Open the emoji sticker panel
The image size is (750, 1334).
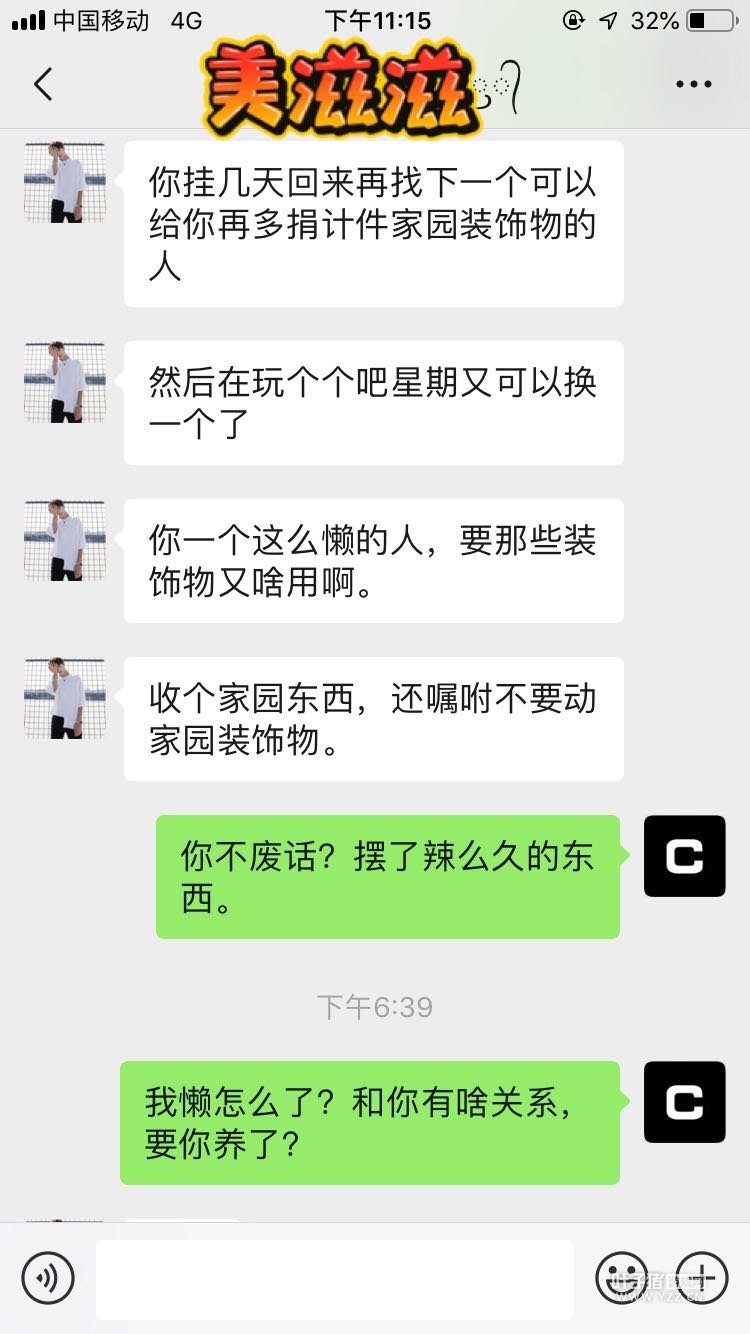click(621, 1278)
